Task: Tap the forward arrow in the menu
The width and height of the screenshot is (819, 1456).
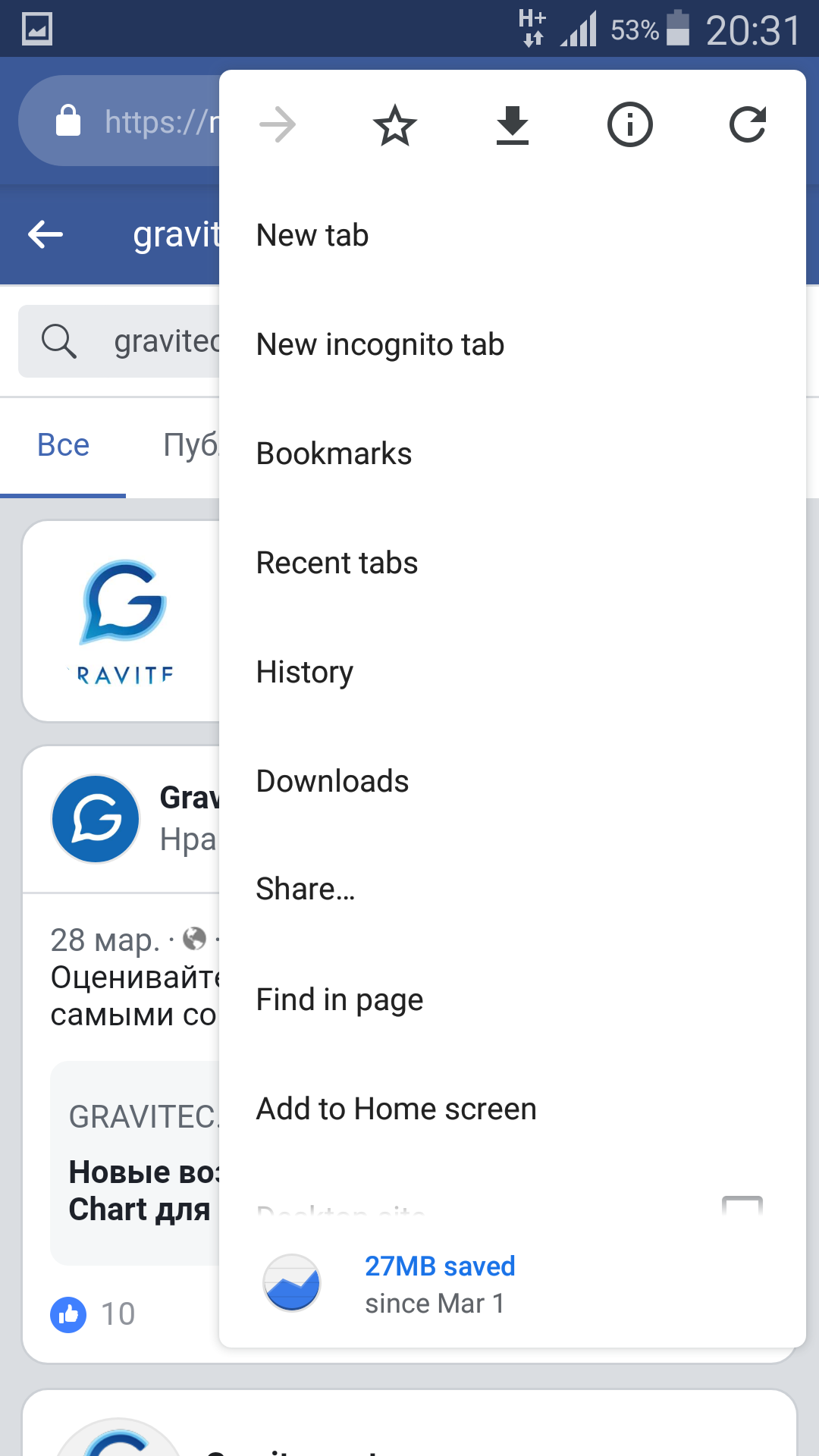Action: (278, 125)
